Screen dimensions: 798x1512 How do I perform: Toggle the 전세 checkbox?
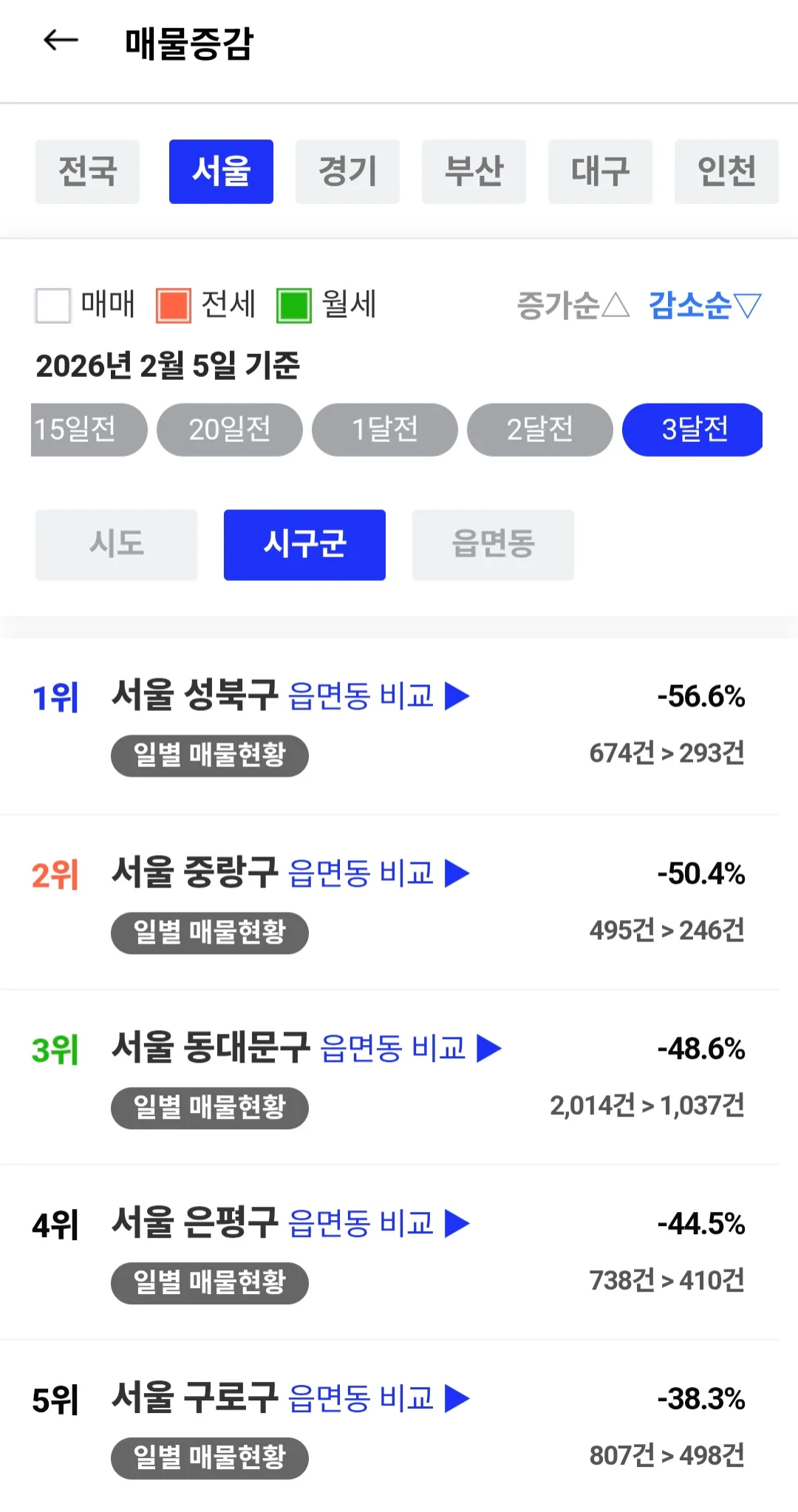174,305
